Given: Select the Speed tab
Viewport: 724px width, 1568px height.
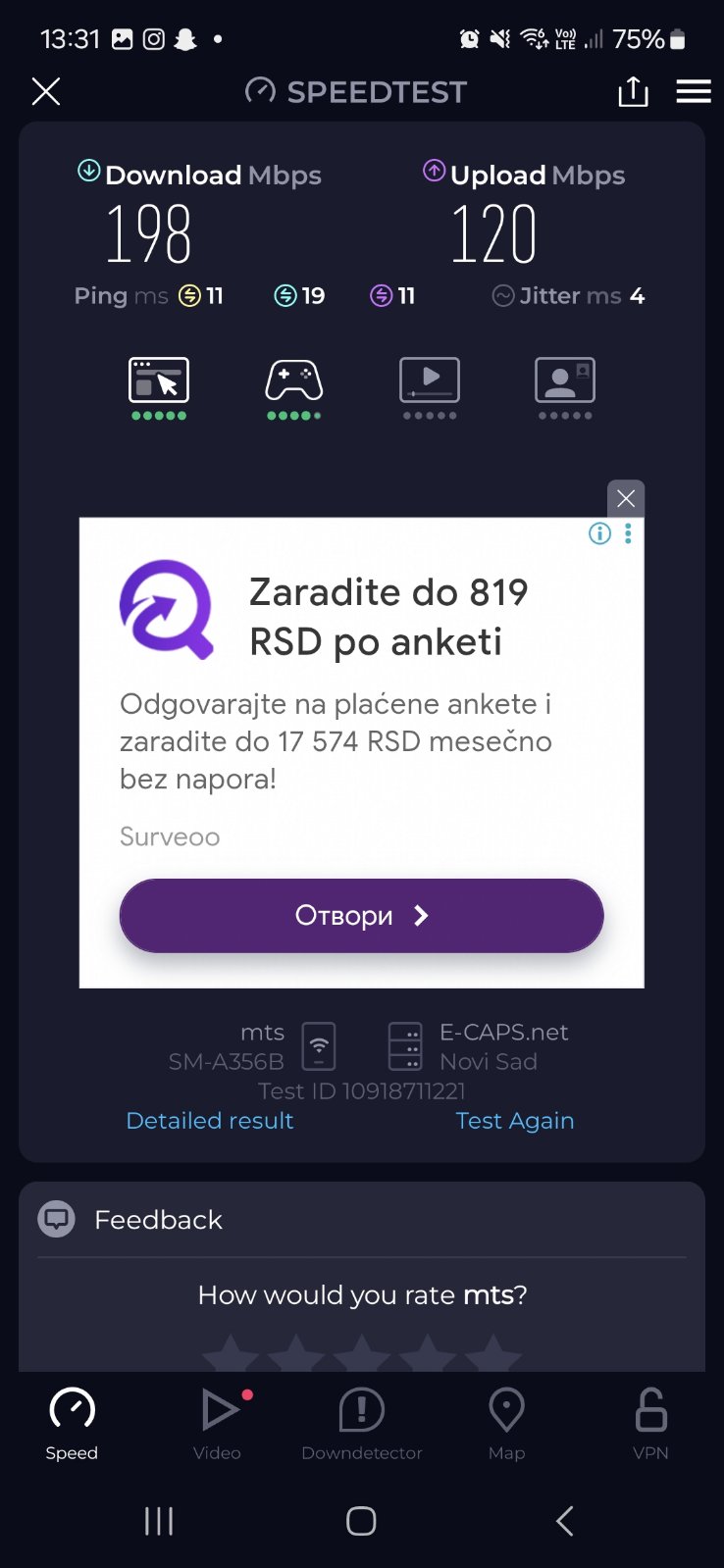Looking at the screenshot, I should (x=72, y=1424).
